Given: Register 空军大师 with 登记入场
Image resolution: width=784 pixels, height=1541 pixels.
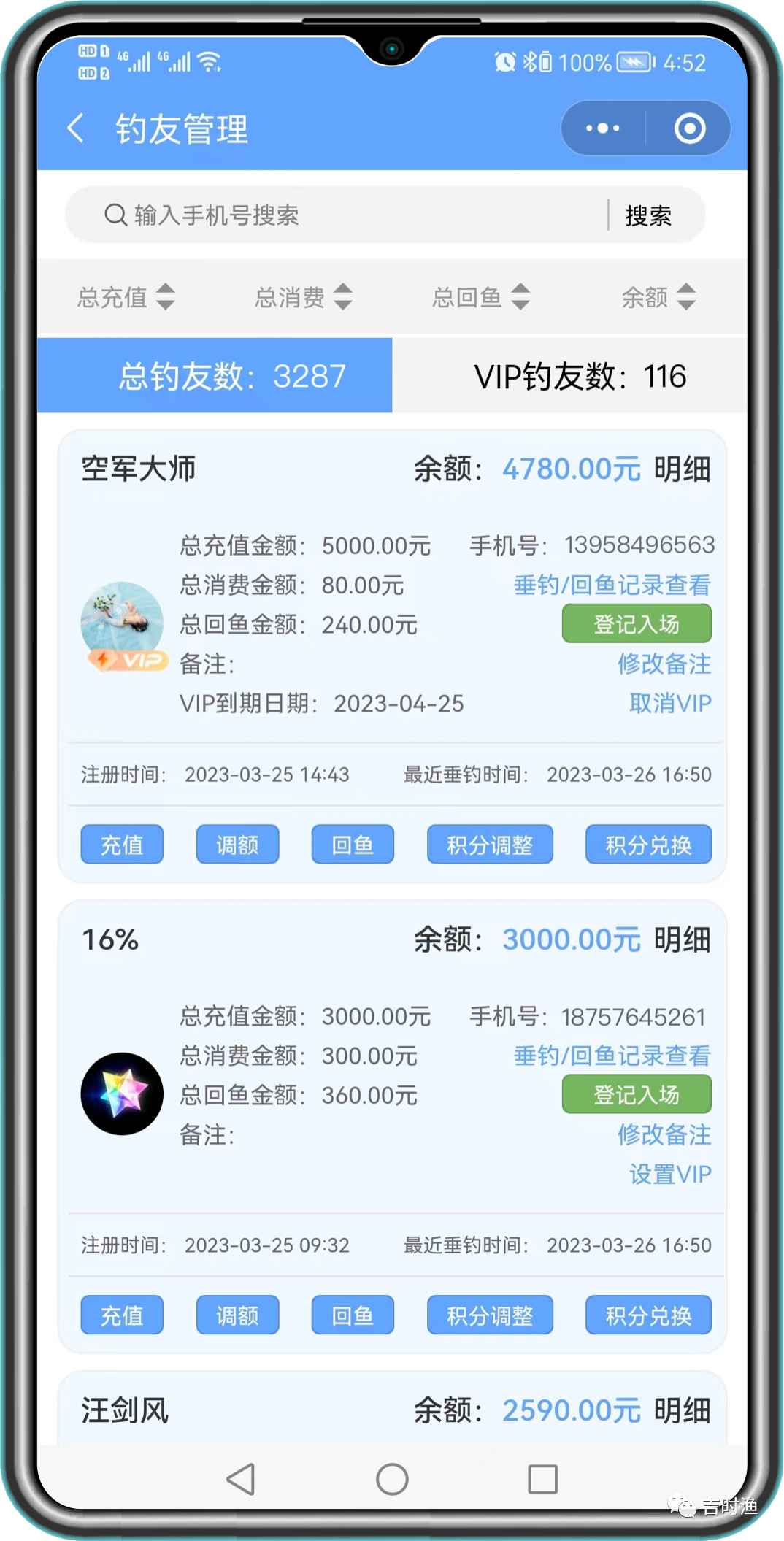Looking at the screenshot, I should [637, 624].
